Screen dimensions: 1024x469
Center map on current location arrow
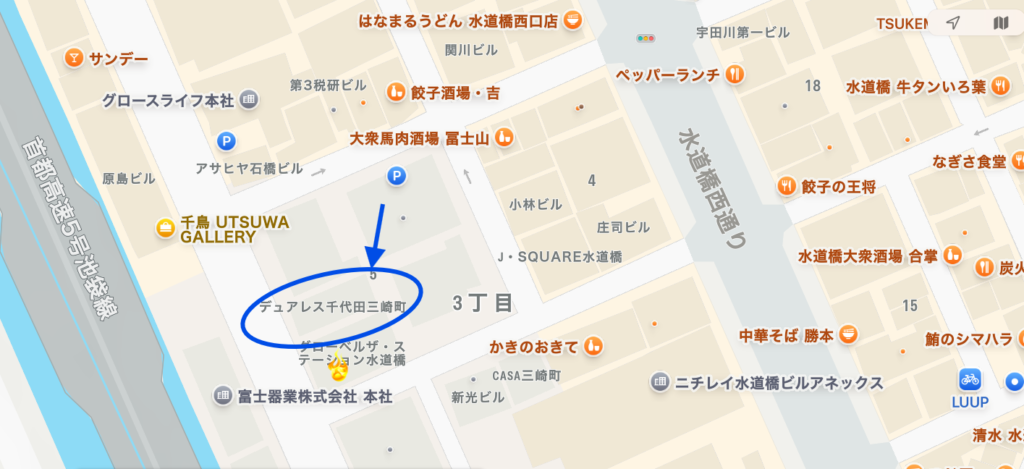pos(954,23)
